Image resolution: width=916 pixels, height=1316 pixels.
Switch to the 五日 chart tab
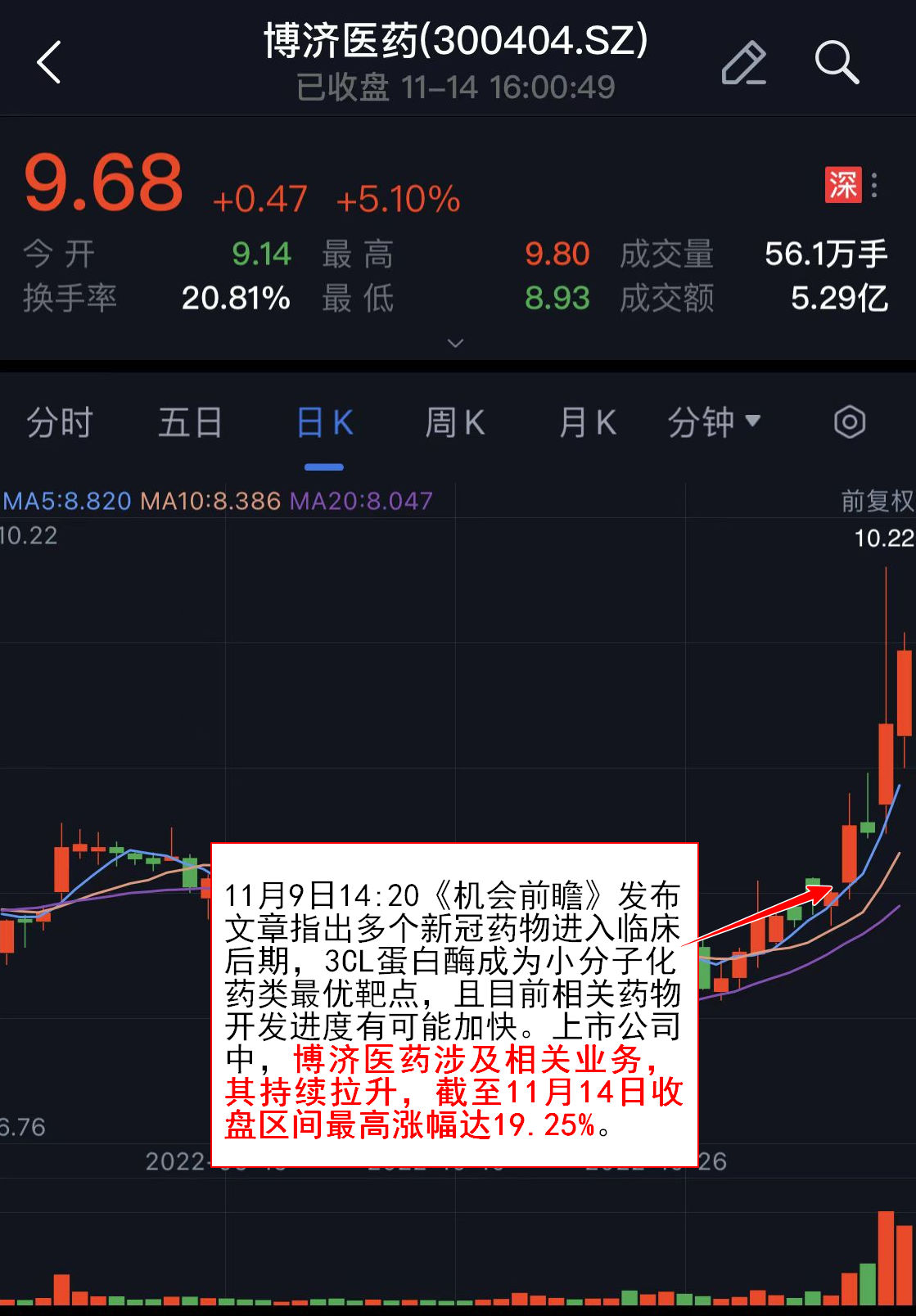pos(190,423)
